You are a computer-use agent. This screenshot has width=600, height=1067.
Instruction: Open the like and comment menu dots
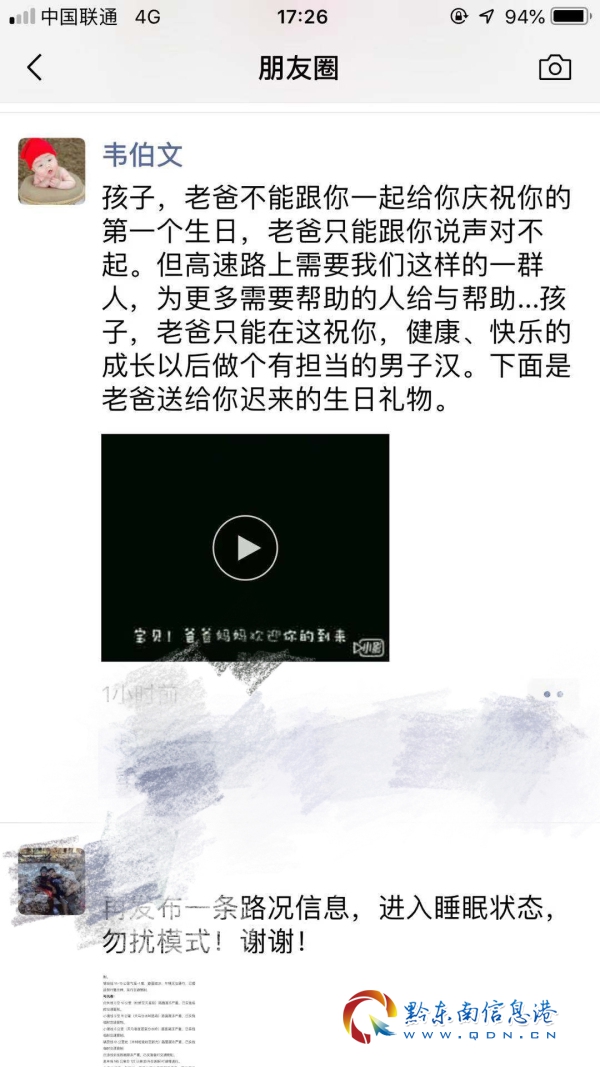tap(553, 694)
